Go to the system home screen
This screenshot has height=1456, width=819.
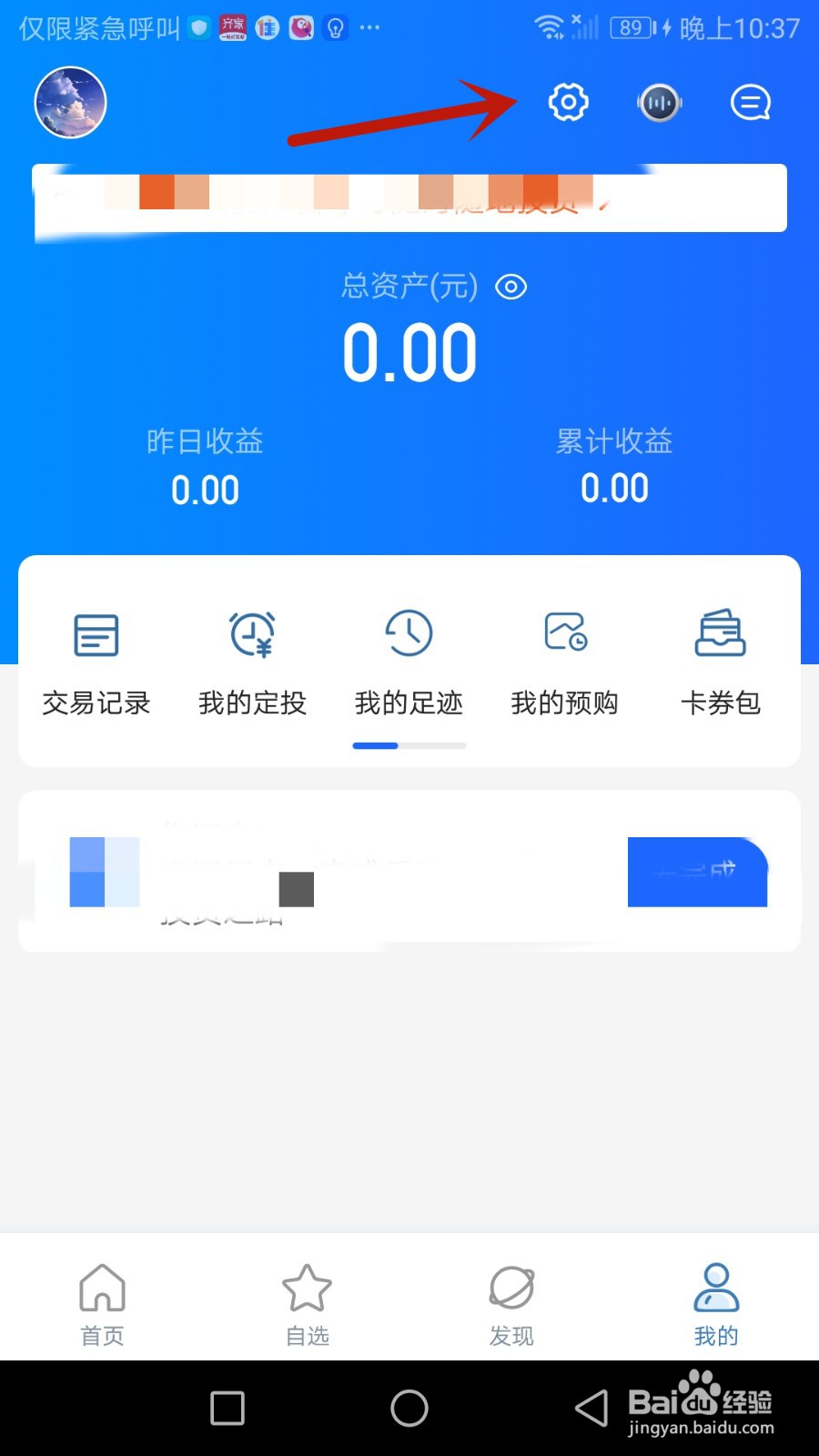point(409,1408)
